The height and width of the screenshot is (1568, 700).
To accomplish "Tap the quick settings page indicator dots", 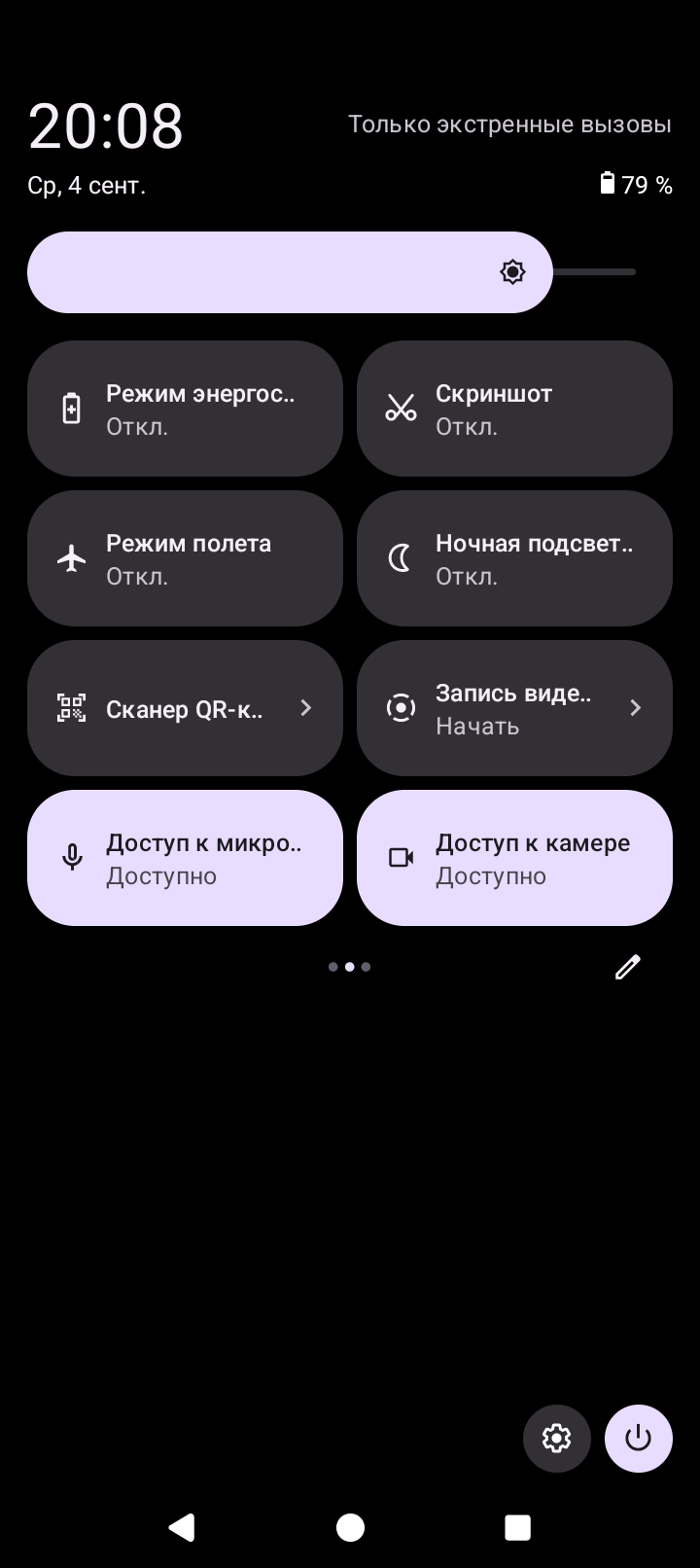I will coord(349,967).
